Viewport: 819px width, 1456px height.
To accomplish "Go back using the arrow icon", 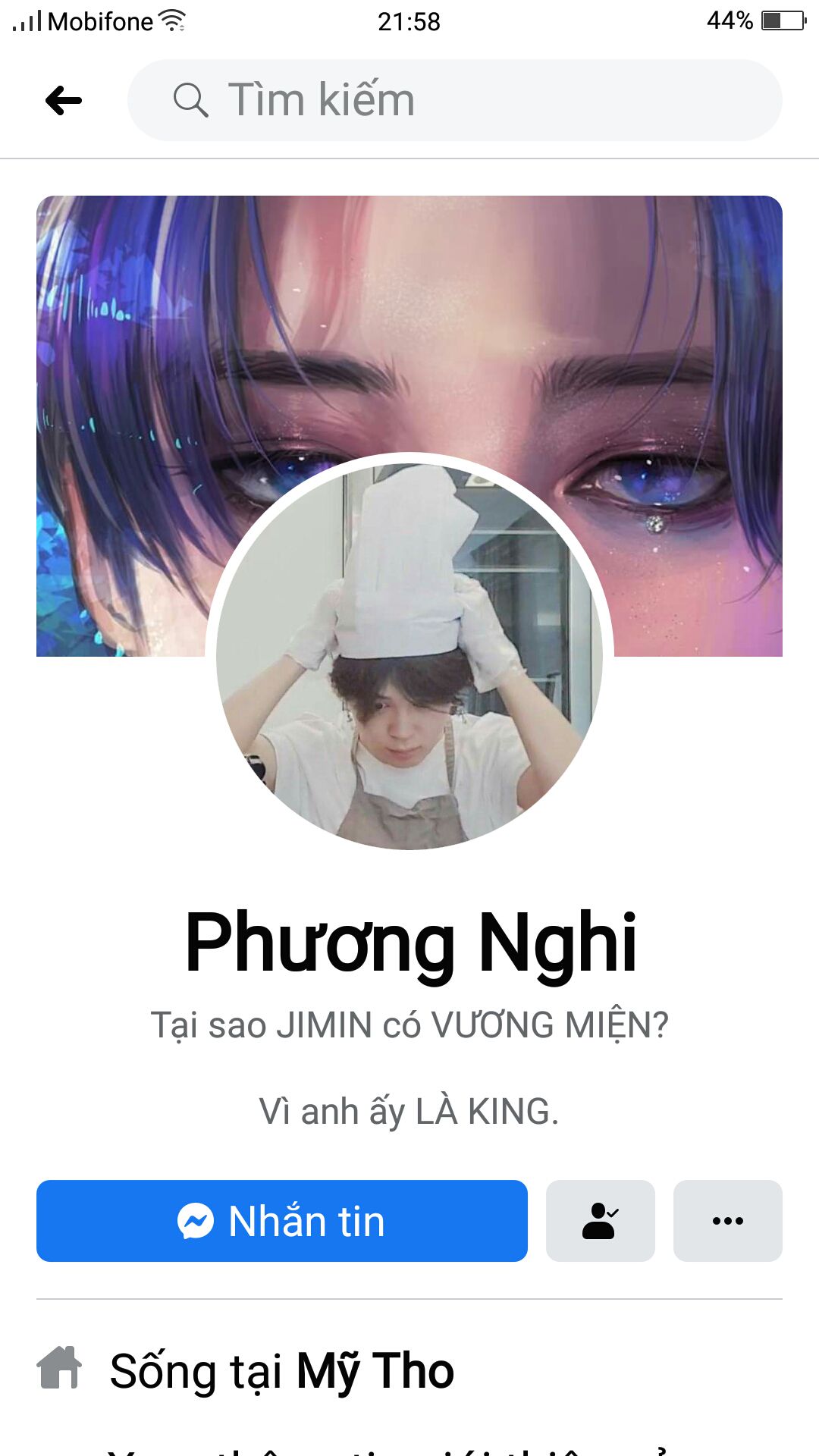I will pos(64,100).
